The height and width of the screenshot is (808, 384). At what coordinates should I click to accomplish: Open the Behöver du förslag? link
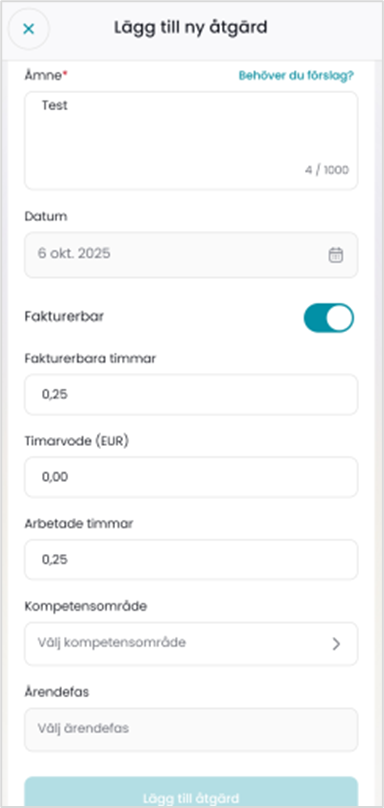point(296,76)
